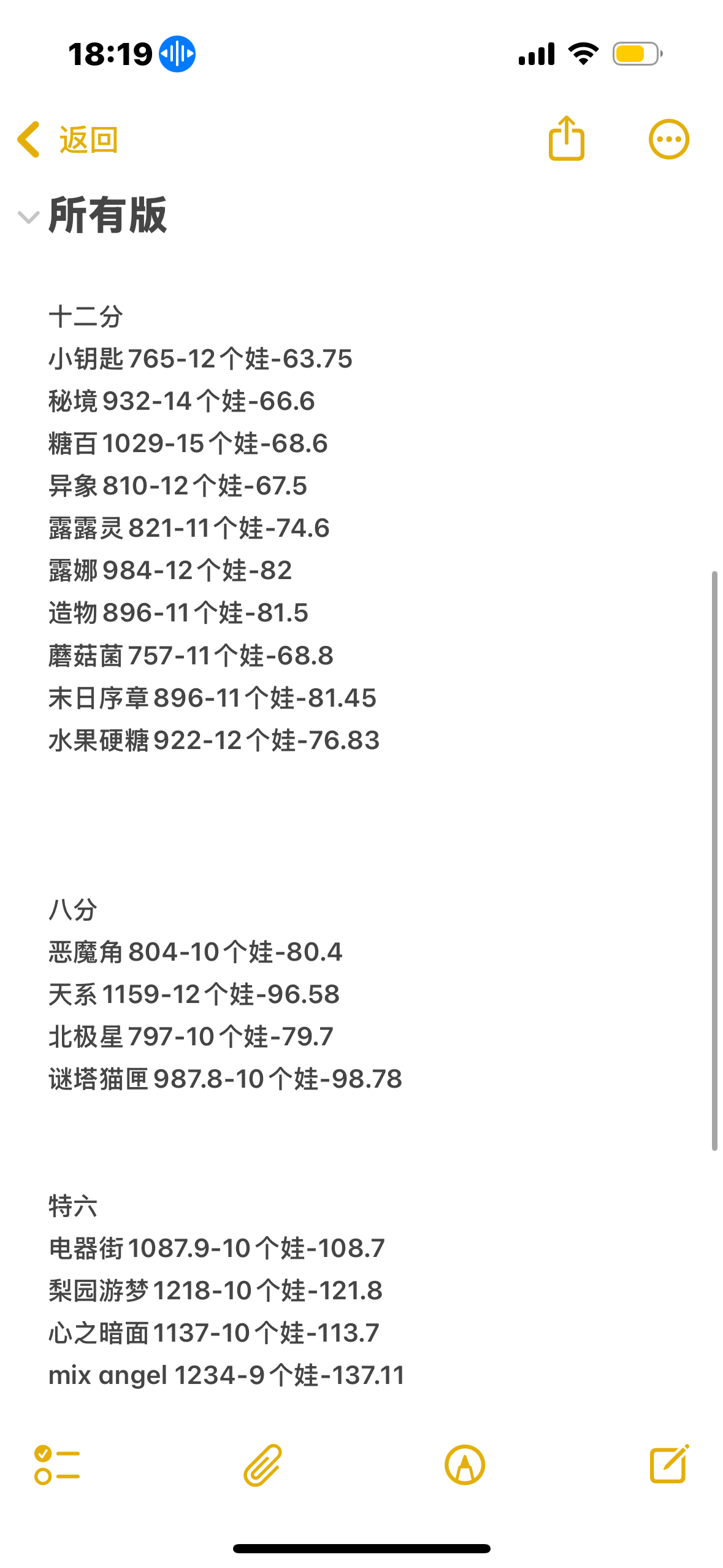Collapse the 所有版 section chevron
The height and width of the screenshot is (1568, 723).
(28, 217)
